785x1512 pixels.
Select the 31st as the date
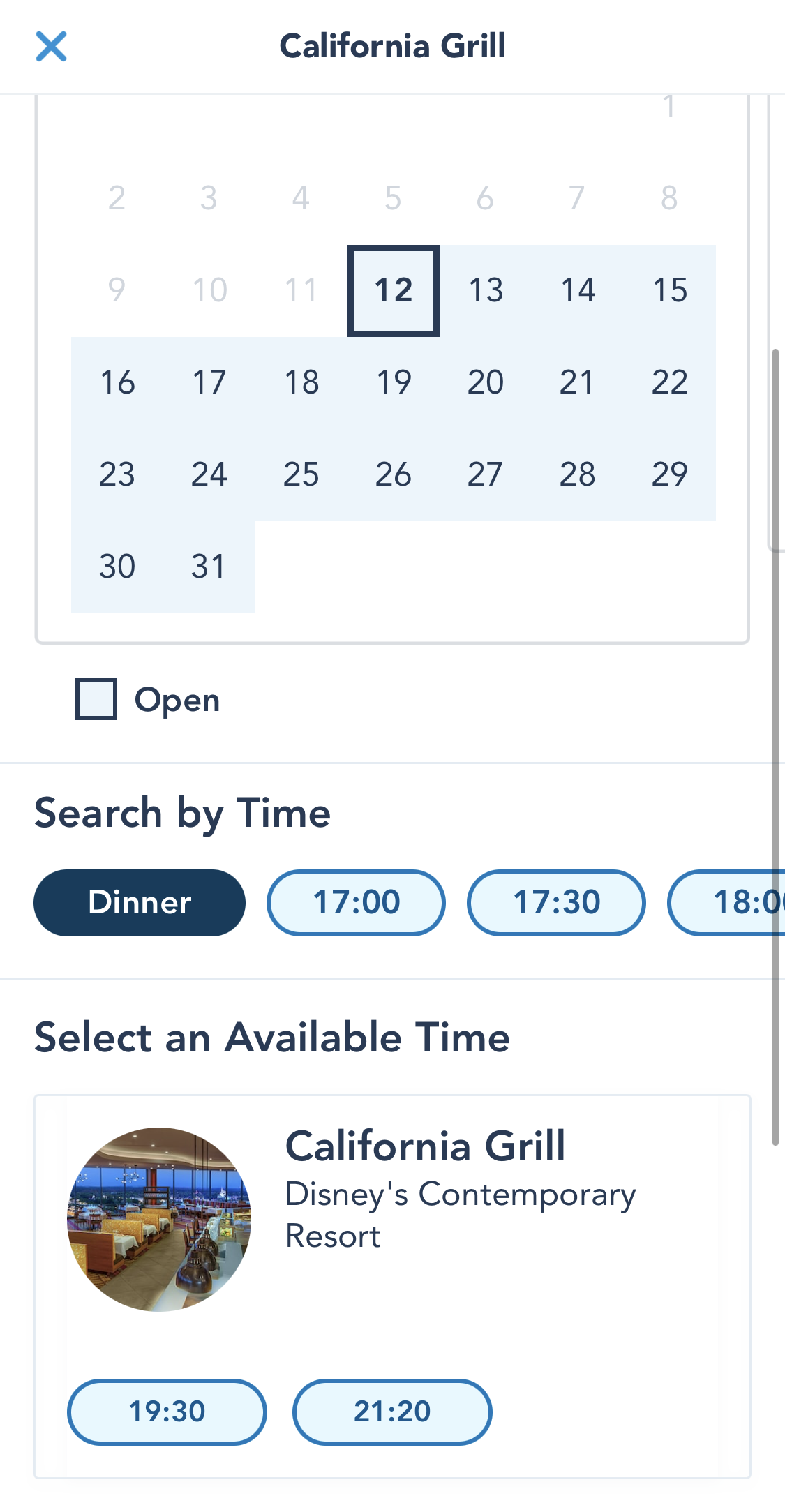click(209, 567)
